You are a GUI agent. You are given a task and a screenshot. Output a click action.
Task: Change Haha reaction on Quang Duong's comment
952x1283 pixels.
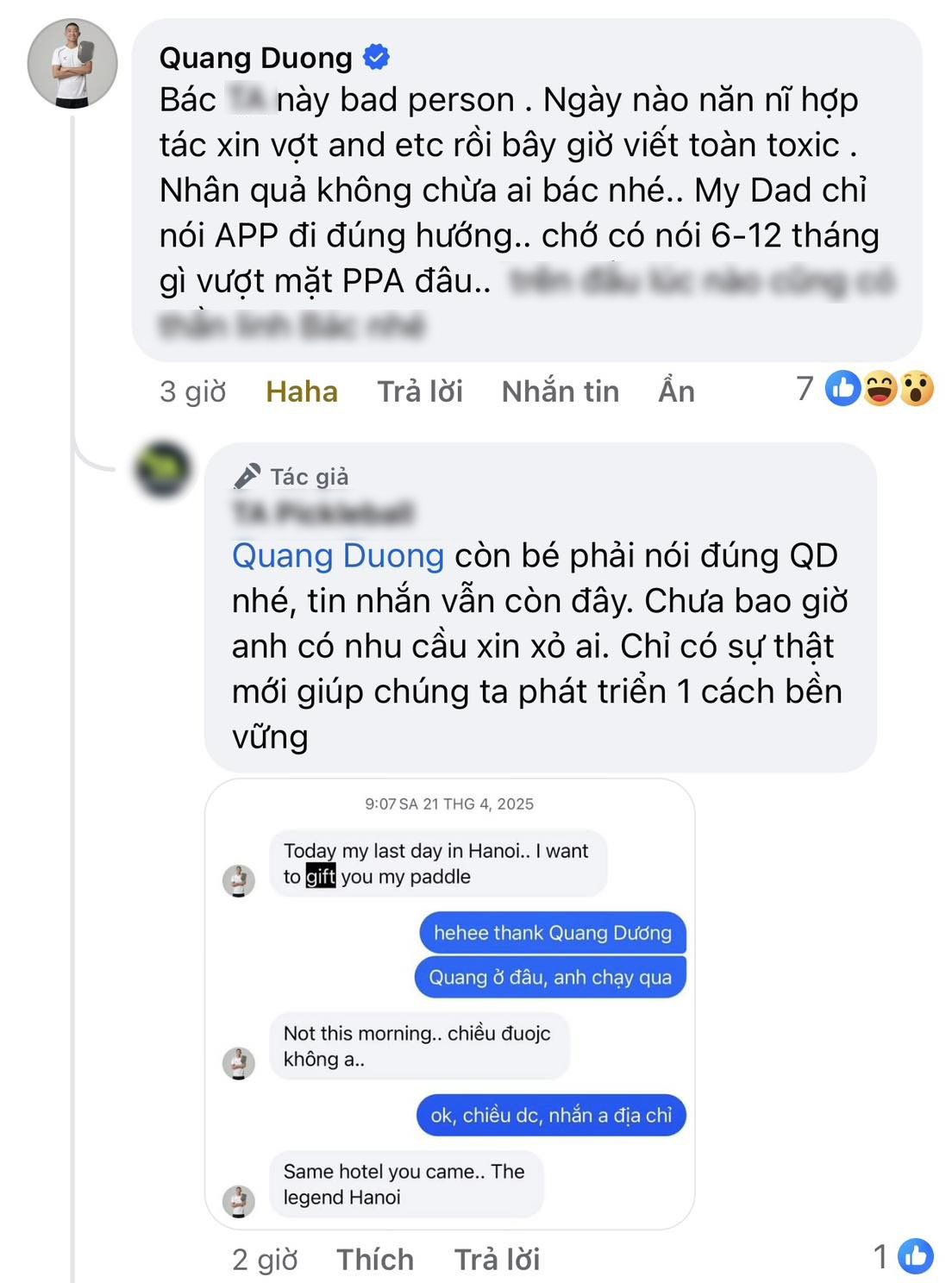pos(301,391)
